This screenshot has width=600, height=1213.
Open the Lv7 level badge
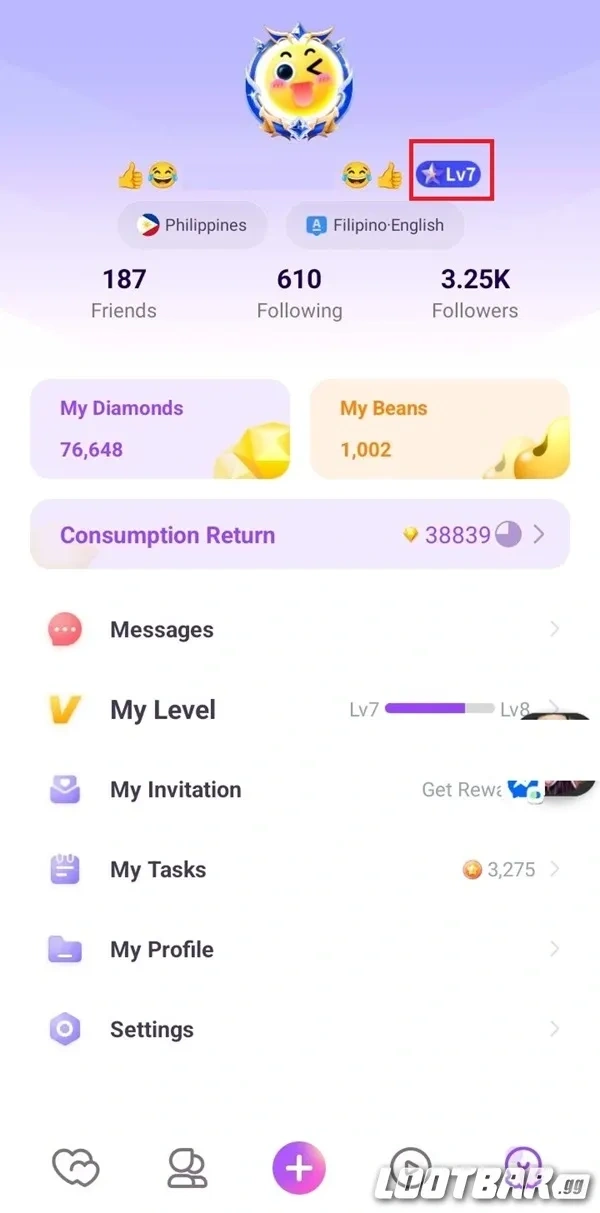point(449,175)
